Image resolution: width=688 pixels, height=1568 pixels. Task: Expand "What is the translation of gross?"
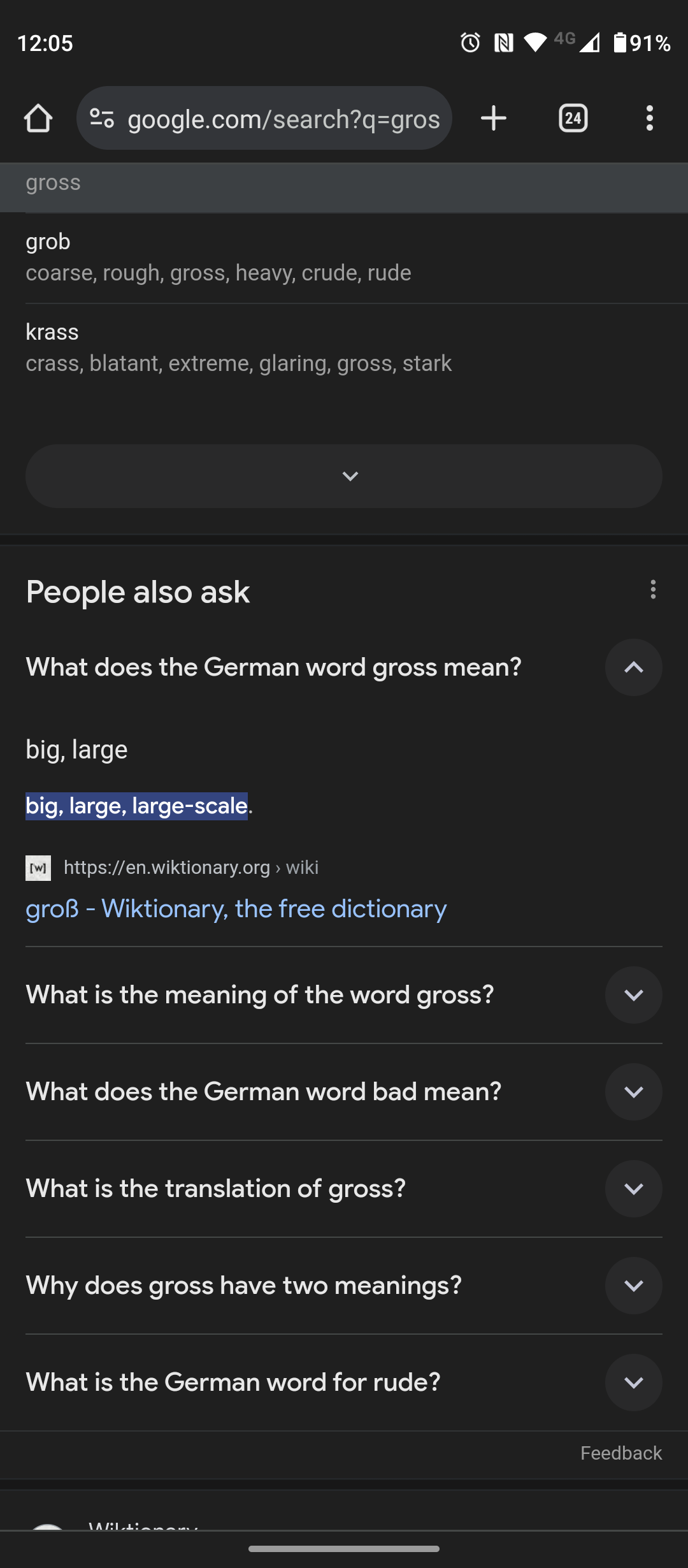pos(634,1189)
